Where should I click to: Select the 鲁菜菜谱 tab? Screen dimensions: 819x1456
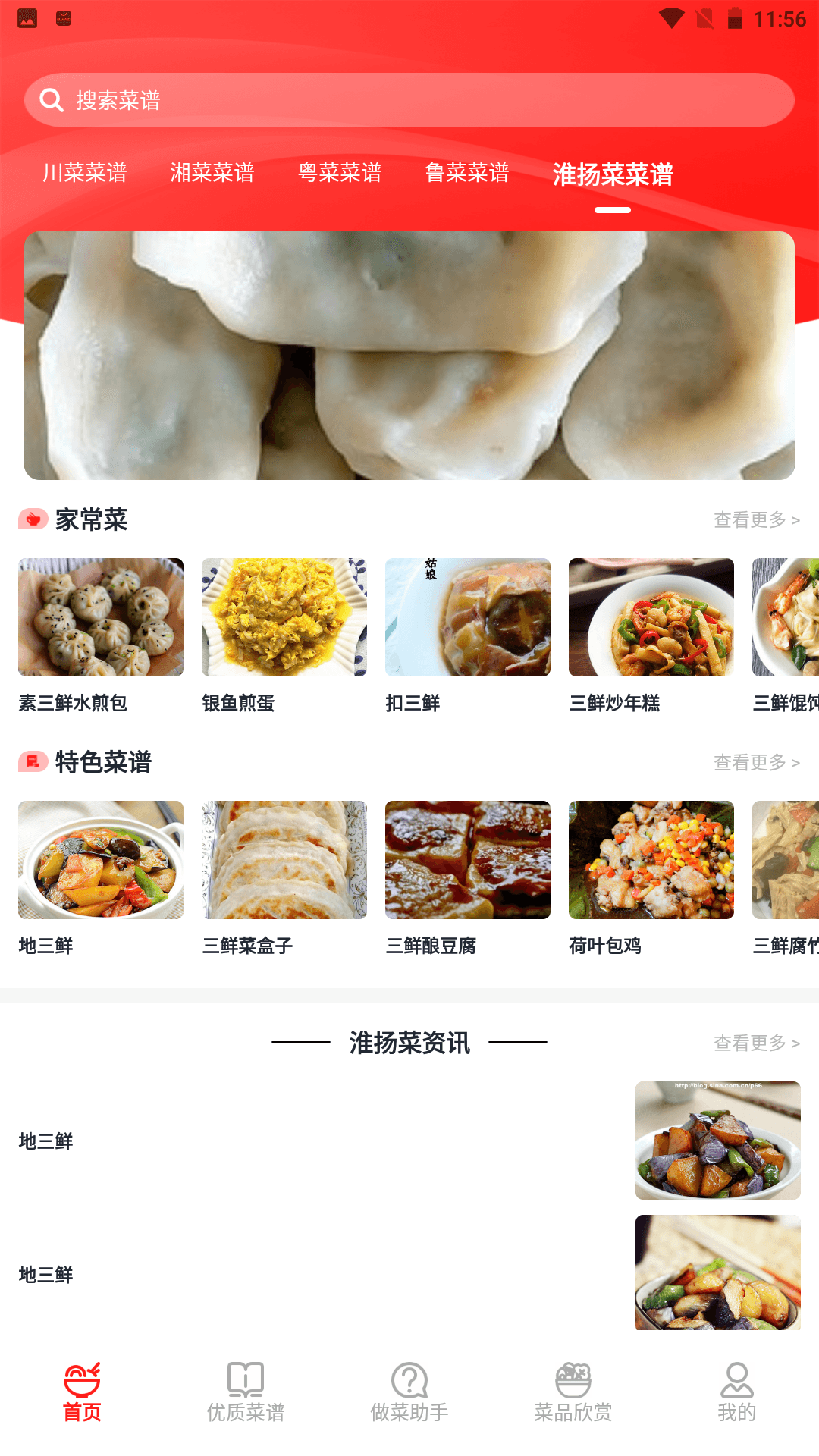(x=467, y=173)
